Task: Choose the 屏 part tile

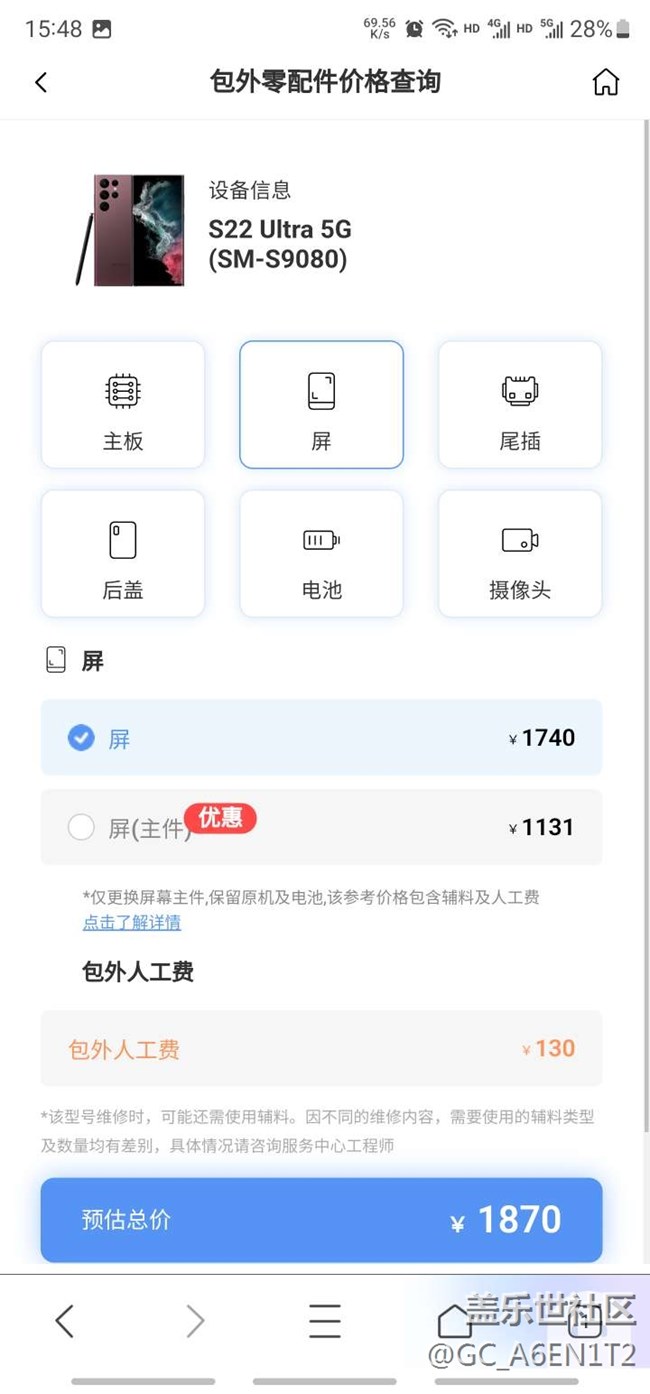Action: (x=321, y=404)
